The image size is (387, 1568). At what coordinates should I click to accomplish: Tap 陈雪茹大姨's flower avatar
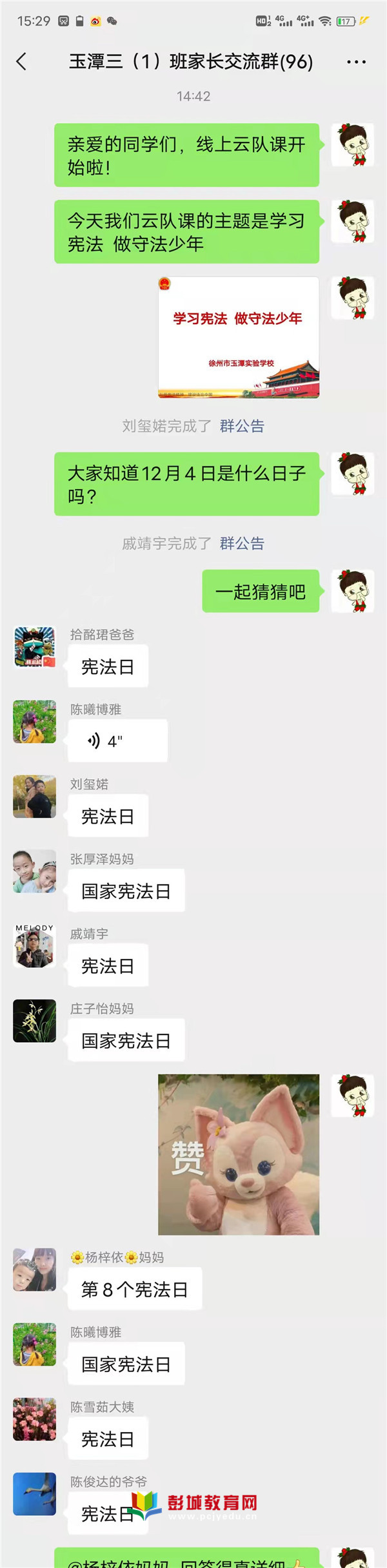[34, 1419]
